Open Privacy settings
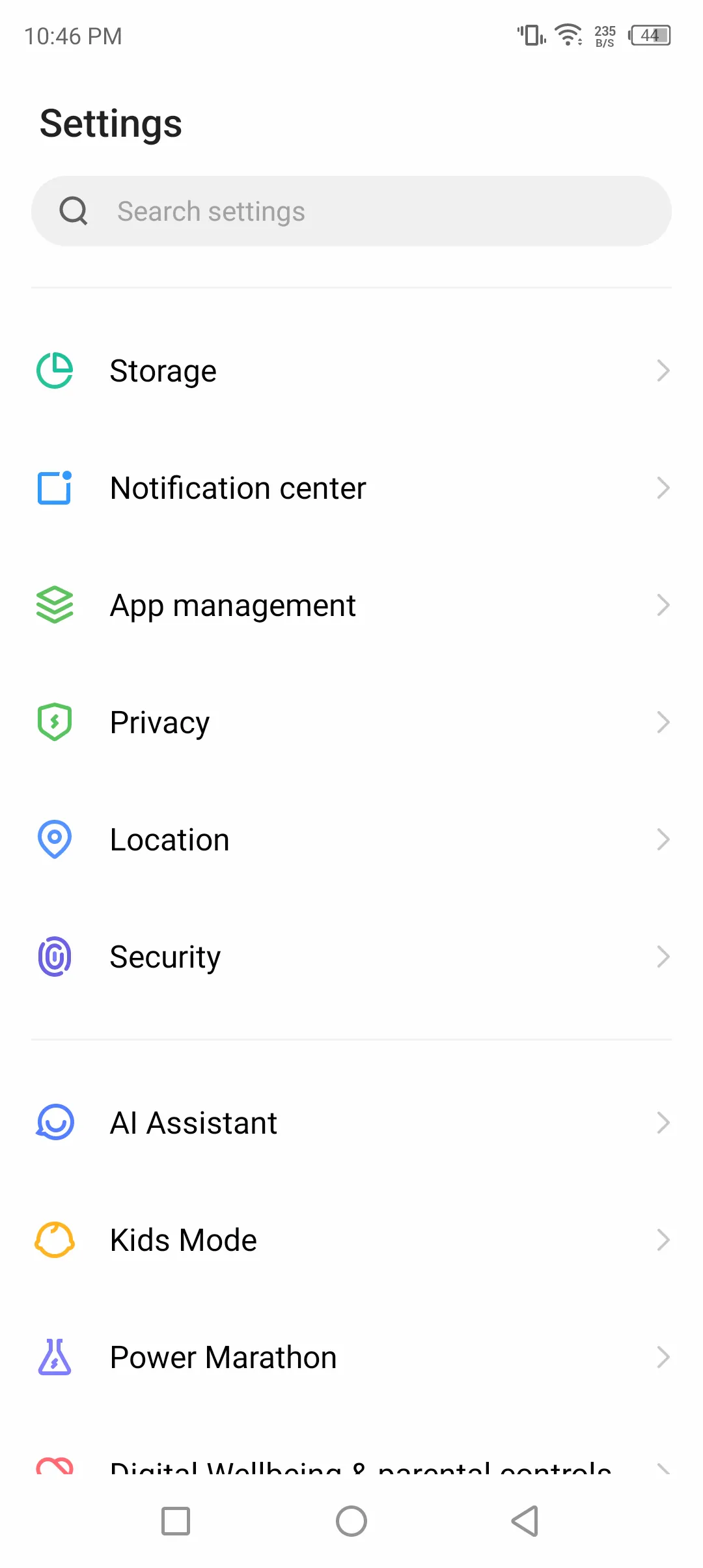Viewport: 703px width, 1568px height. pyautogui.click(x=351, y=722)
